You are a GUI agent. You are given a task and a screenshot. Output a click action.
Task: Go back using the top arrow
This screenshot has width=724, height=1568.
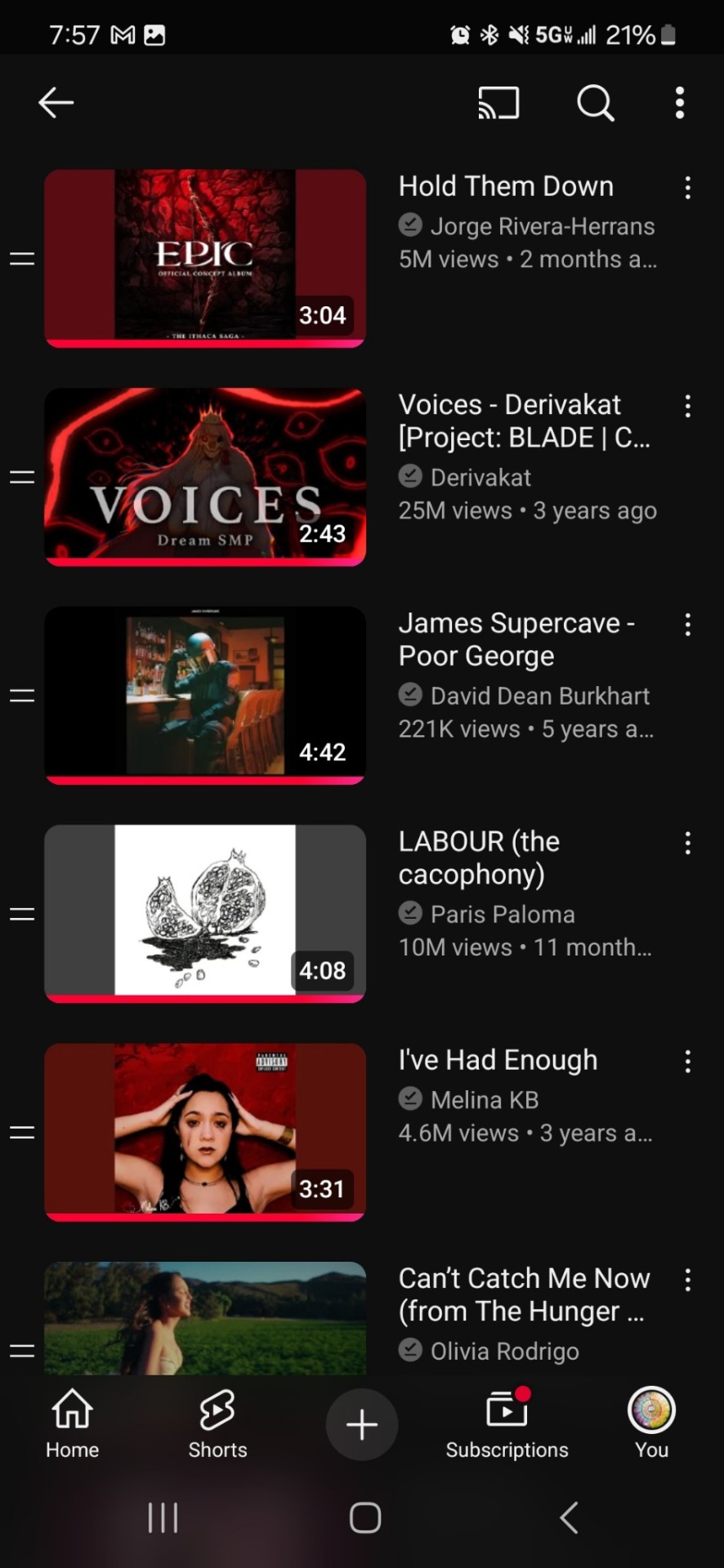56,103
